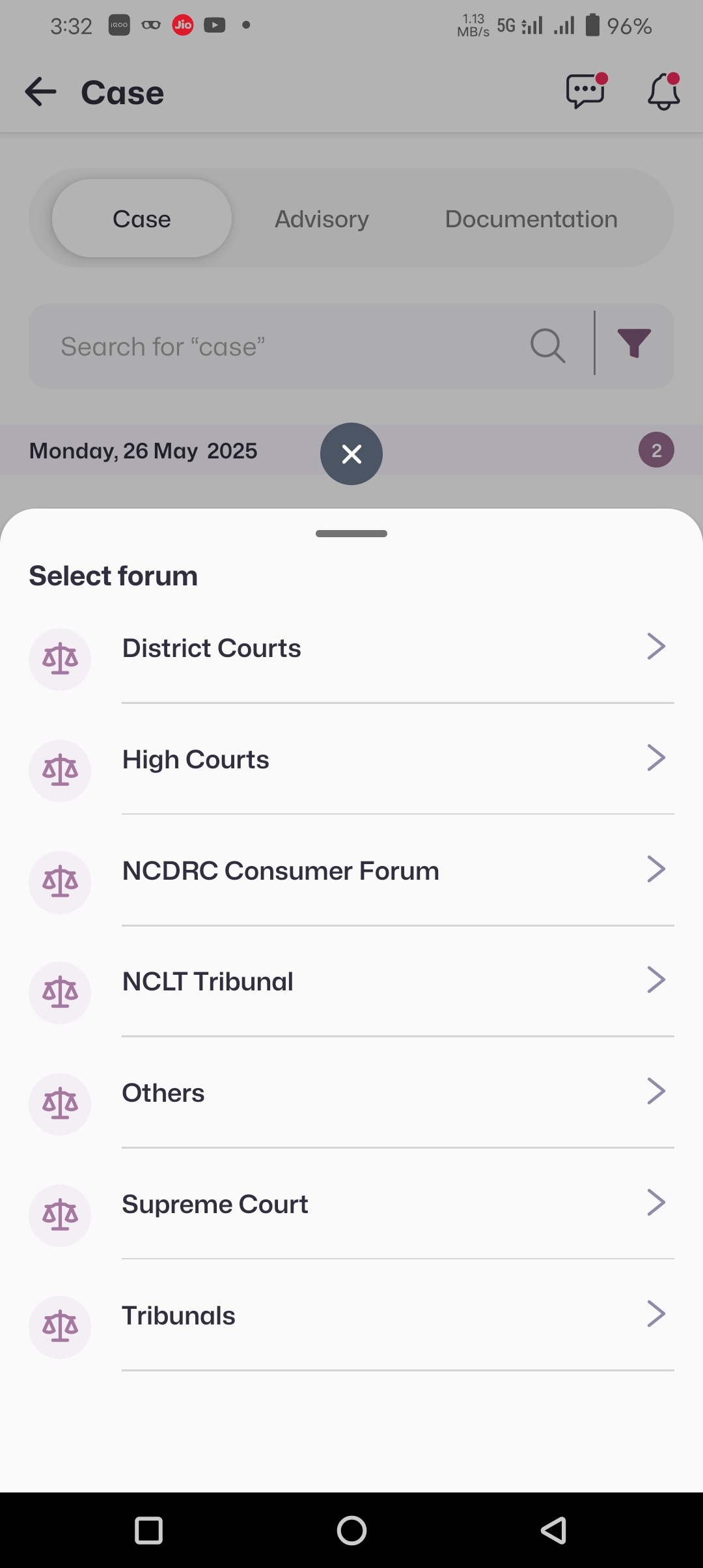This screenshot has width=703, height=1568.
Task: Open the Others forum option
Action: tap(351, 1093)
